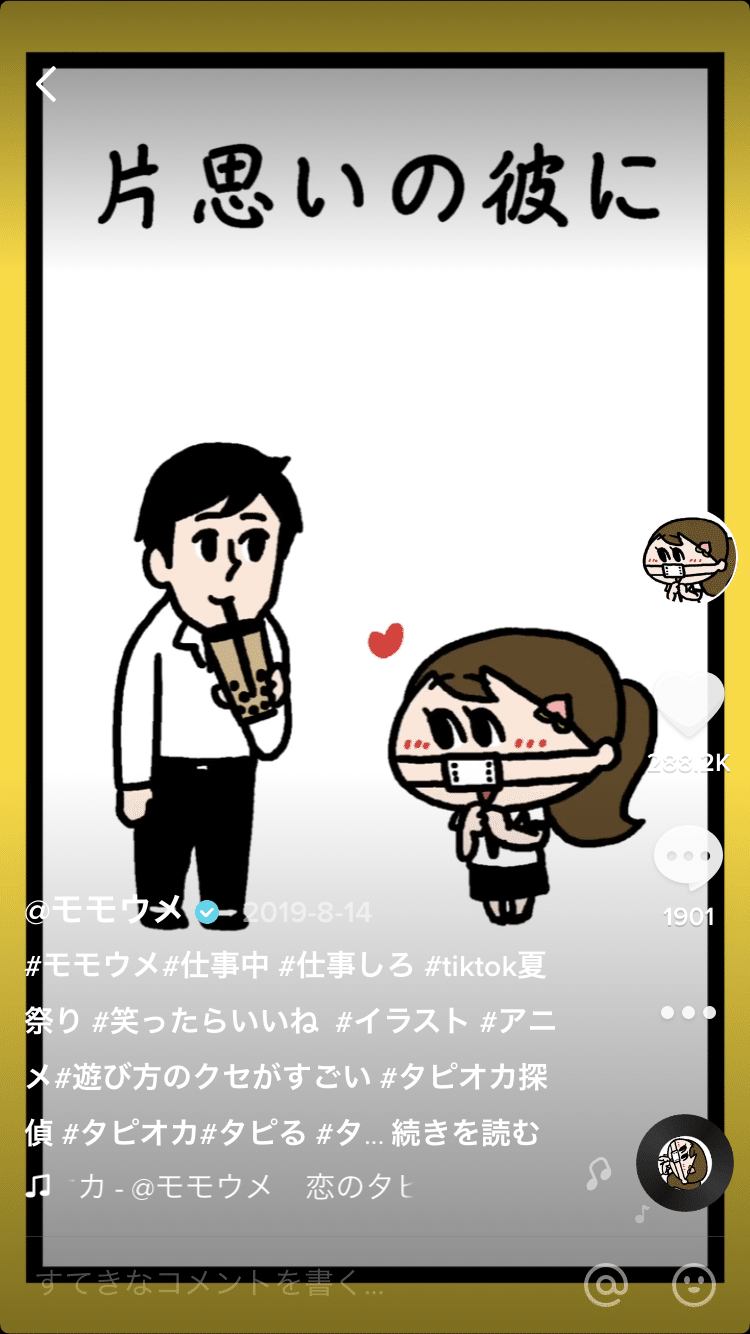Open @モモウメ username profile
This screenshot has height=1334, width=750.
pyautogui.click(x=105, y=911)
